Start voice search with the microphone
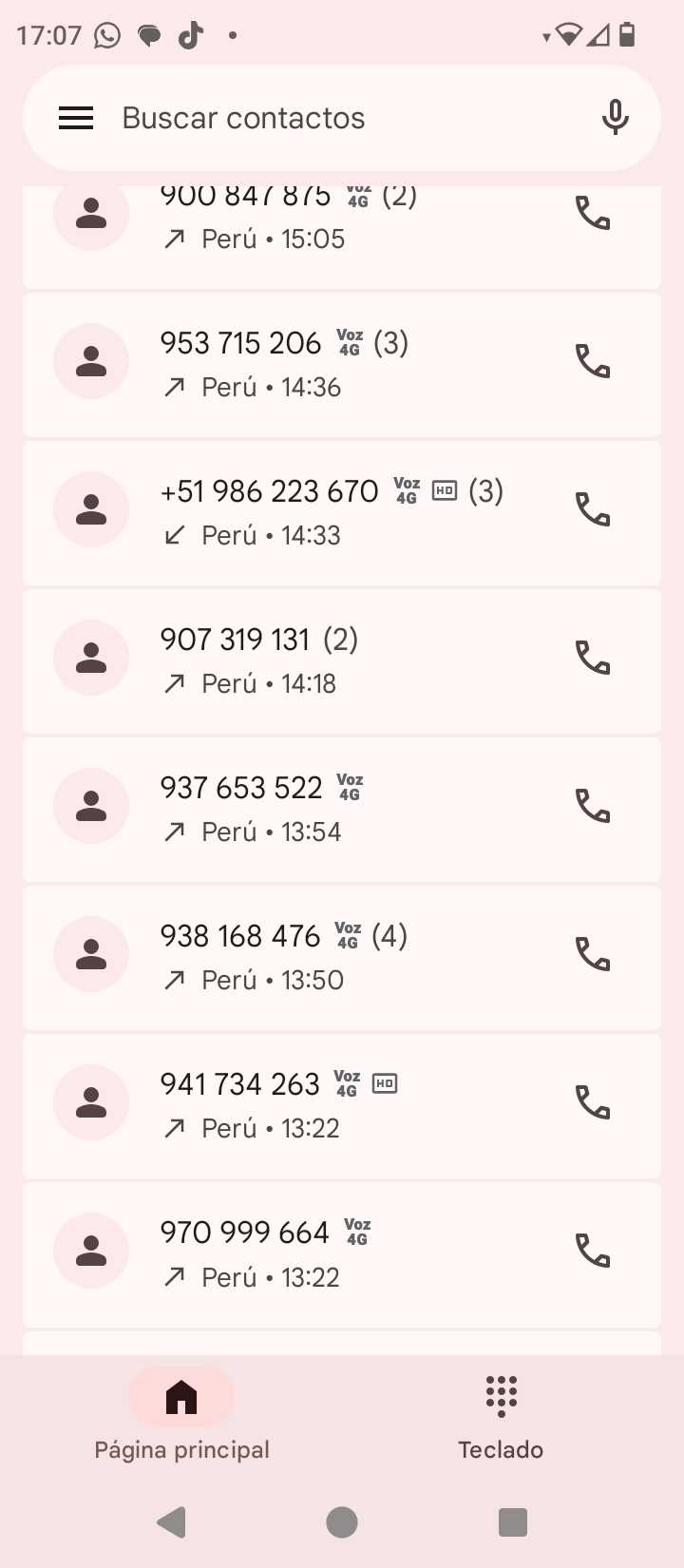The width and height of the screenshot is (684, 1568). point(615,118)
